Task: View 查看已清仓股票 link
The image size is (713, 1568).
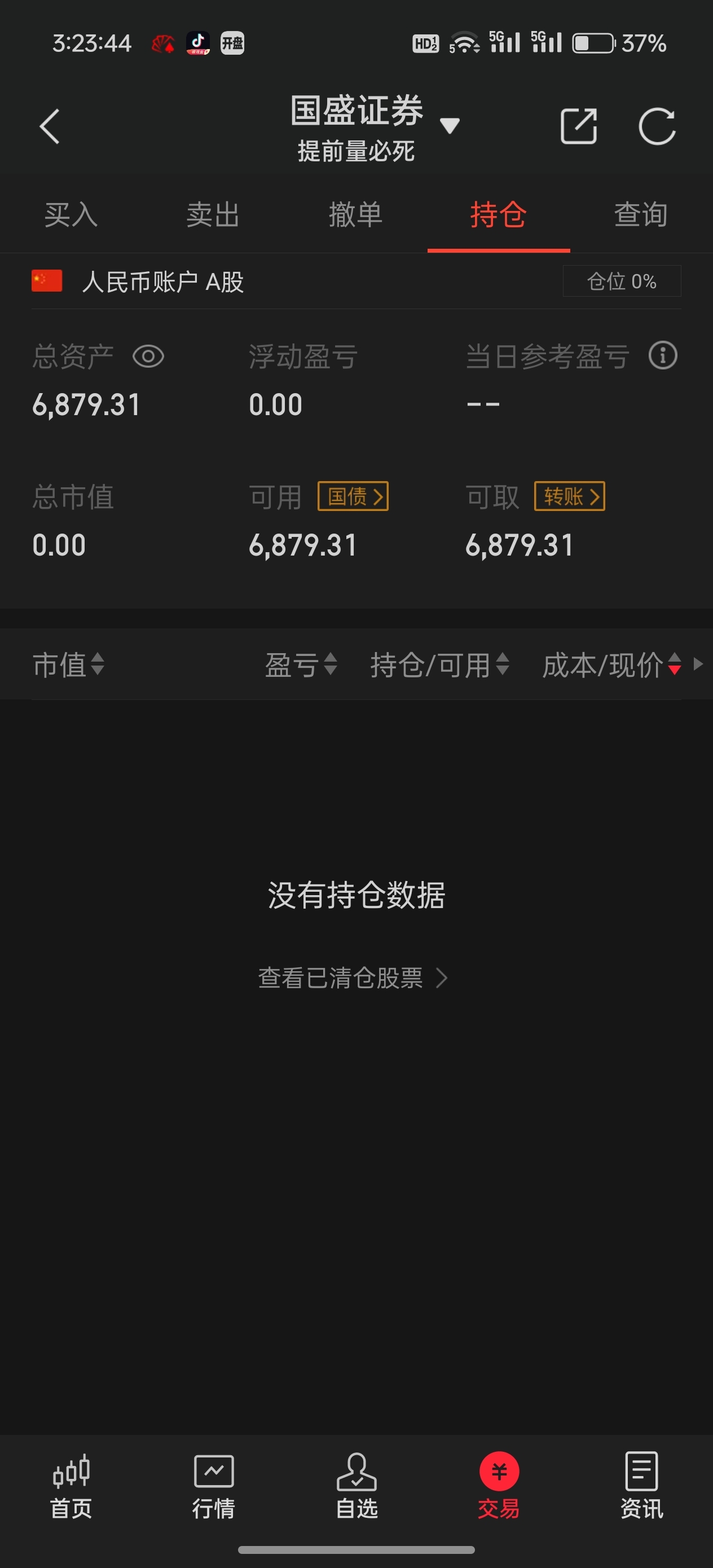Action: 353,978
